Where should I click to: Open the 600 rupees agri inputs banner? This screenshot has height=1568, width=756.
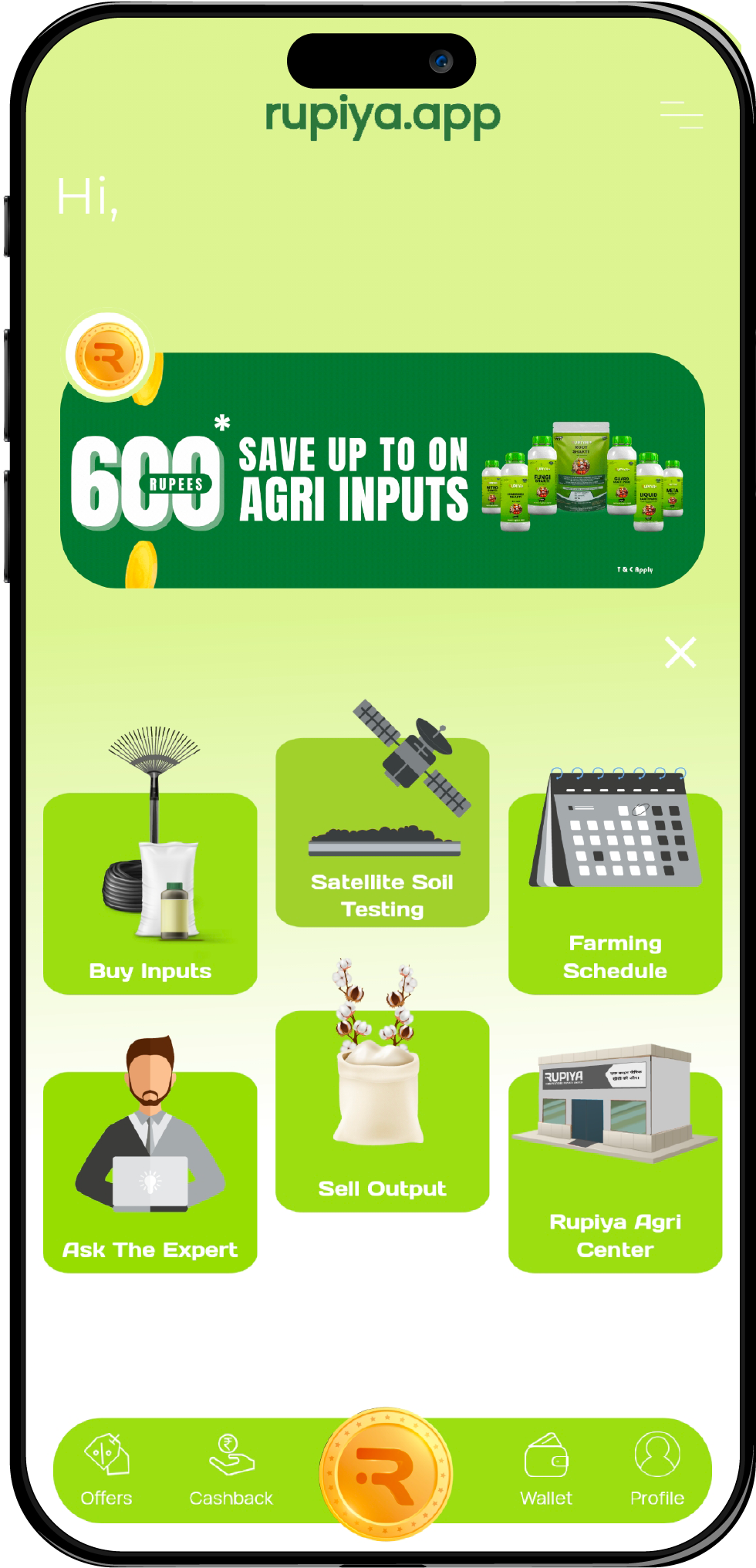(382, 470)
